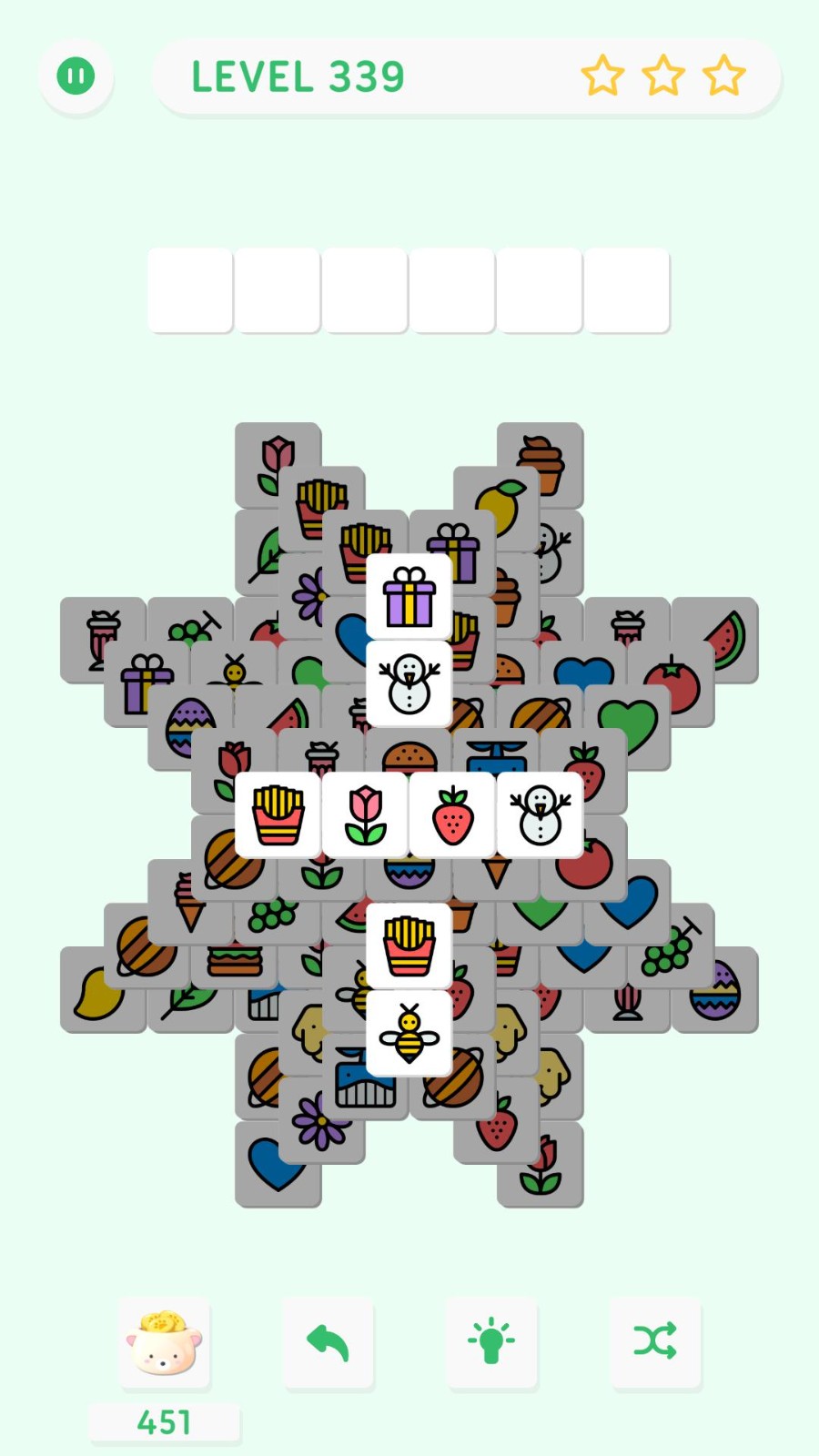Pick the snowman tile below the gift
This screenshot has width=819, height=1456.
tap(409, 683)
